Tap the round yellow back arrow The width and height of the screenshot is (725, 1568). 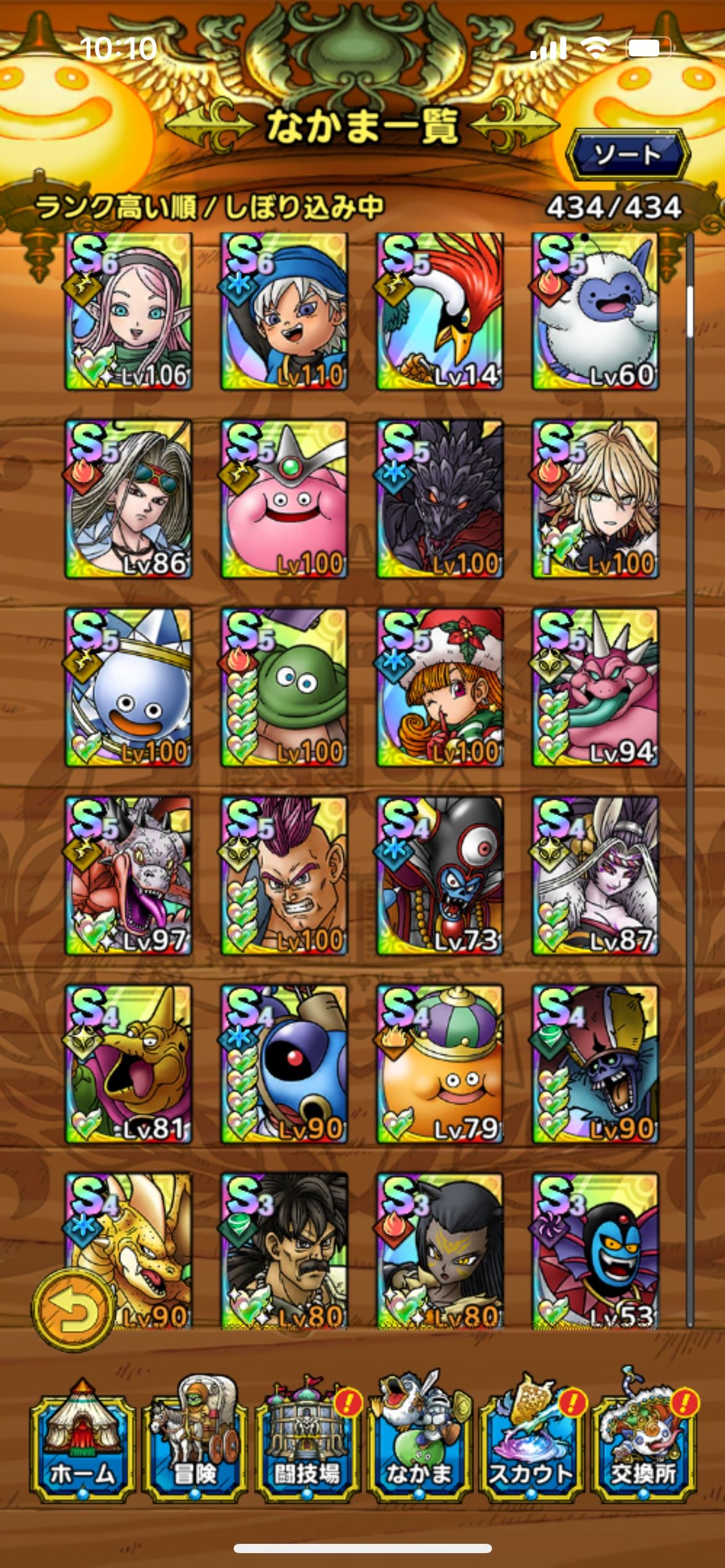point(73,1309)
